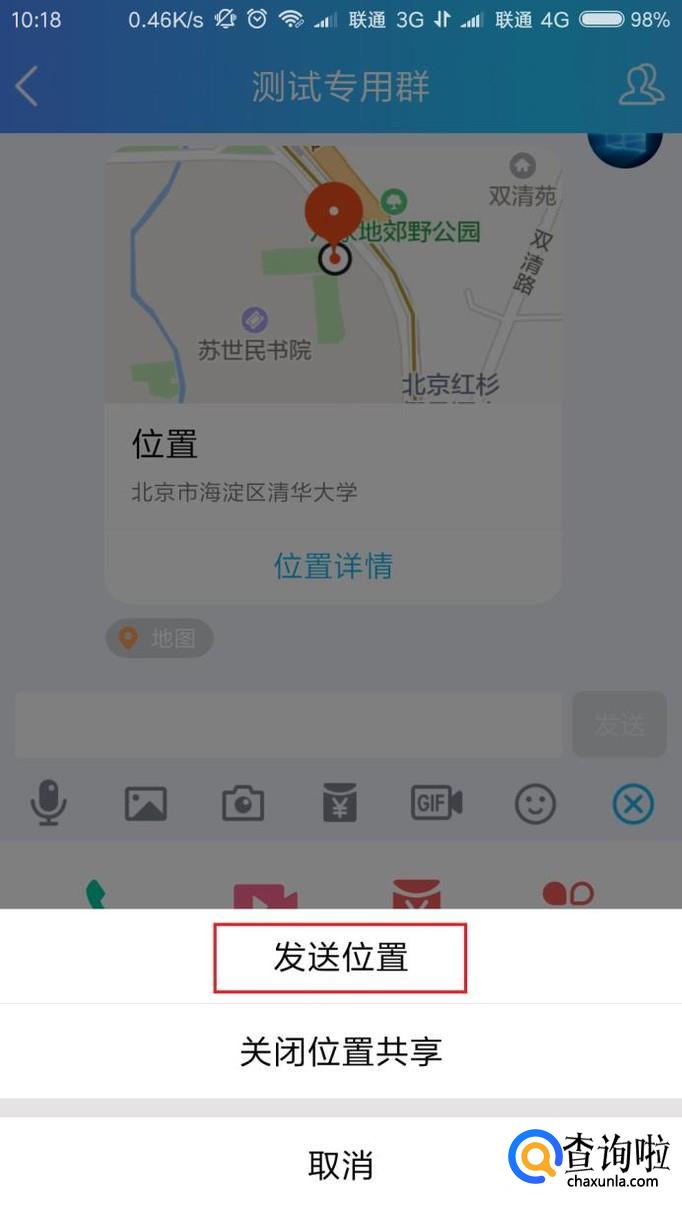Go back using the top-left arrow
The height and width of the screenshot is (1212, 682).
click(28, 86)
